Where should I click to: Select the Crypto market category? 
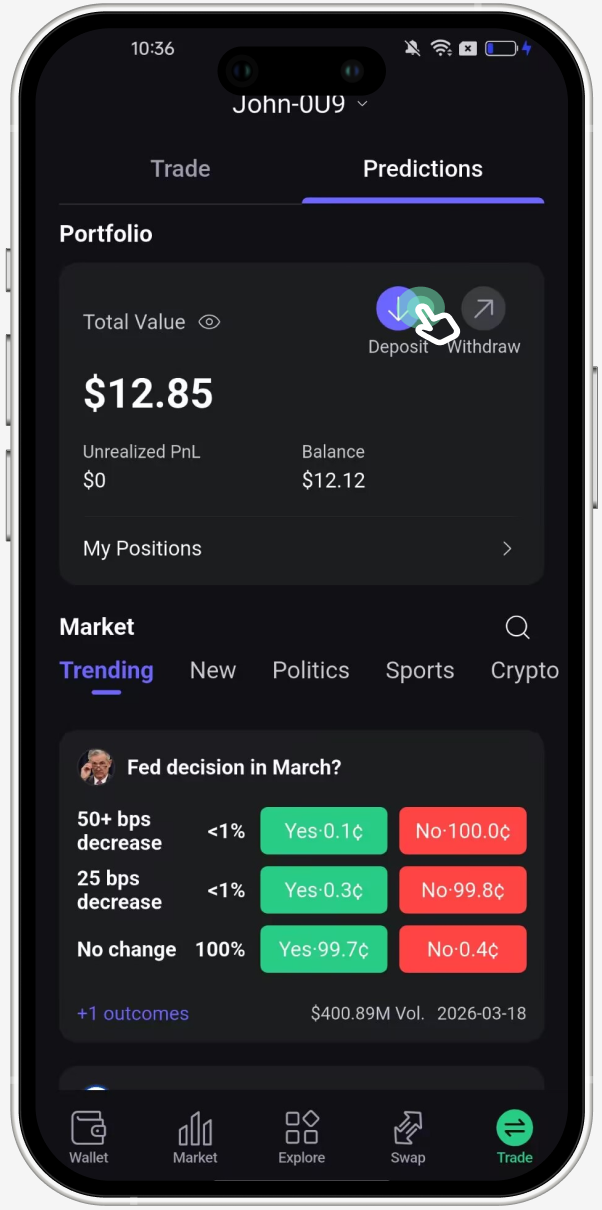click(524, 670)
